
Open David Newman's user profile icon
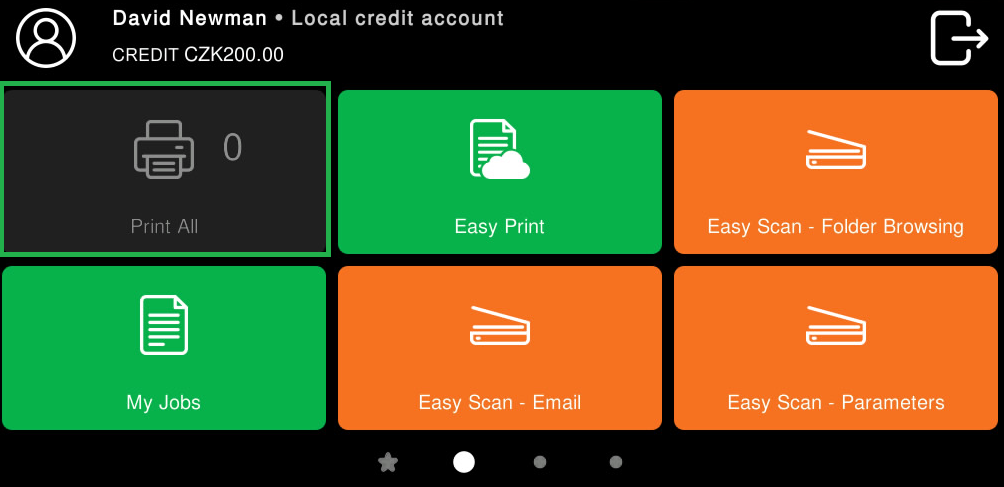[46, 37]
